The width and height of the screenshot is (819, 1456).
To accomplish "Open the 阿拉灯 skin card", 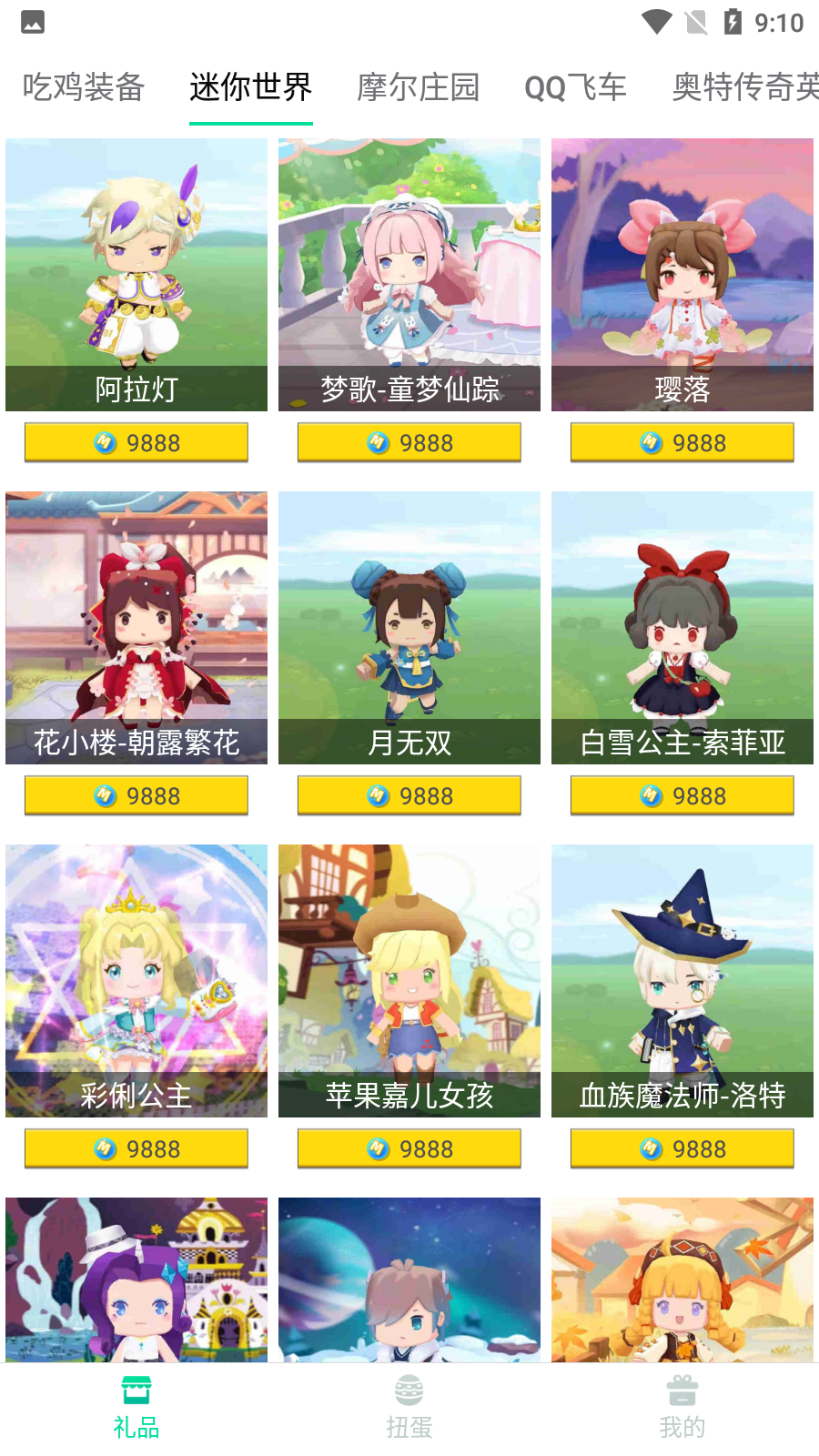I will pyautogui.click(x=136, y=274).
